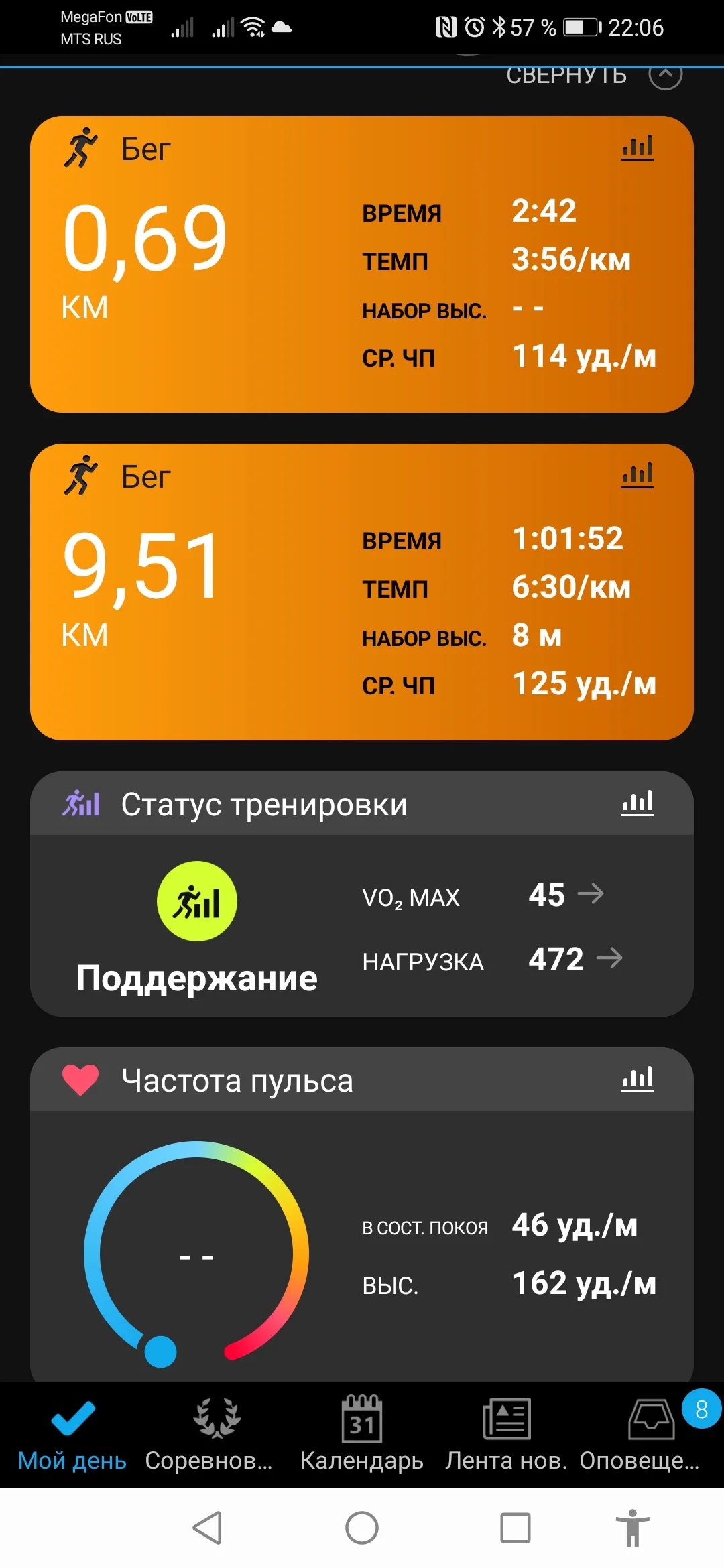This screenshot has height=1568, width=724.
Task: Open the 0,69 km run card
Action: pyautogui.click(x=362, y=264)
